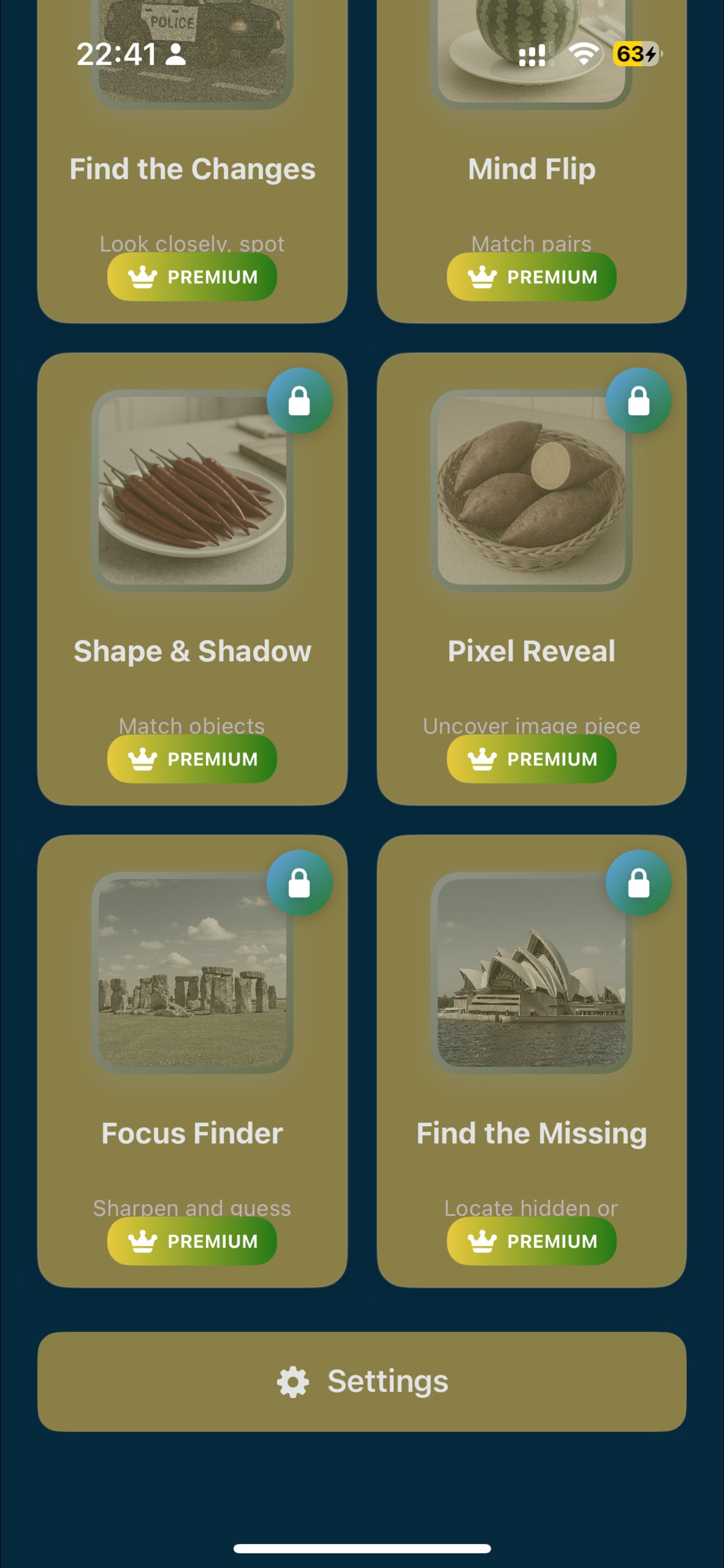Tap Premium badge under Find the Changes

point(192,277)
